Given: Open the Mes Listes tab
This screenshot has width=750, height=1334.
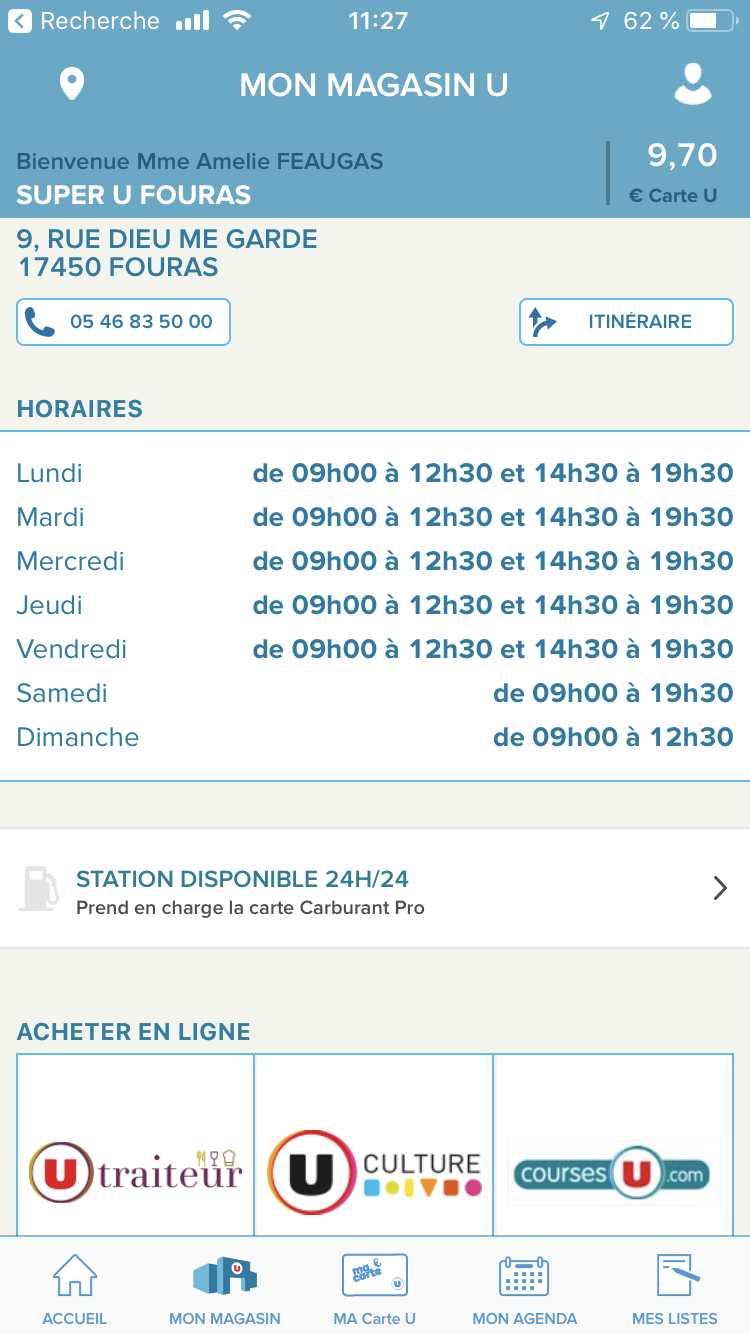Looking at the screenshot, I should [x=675, y=1289].
